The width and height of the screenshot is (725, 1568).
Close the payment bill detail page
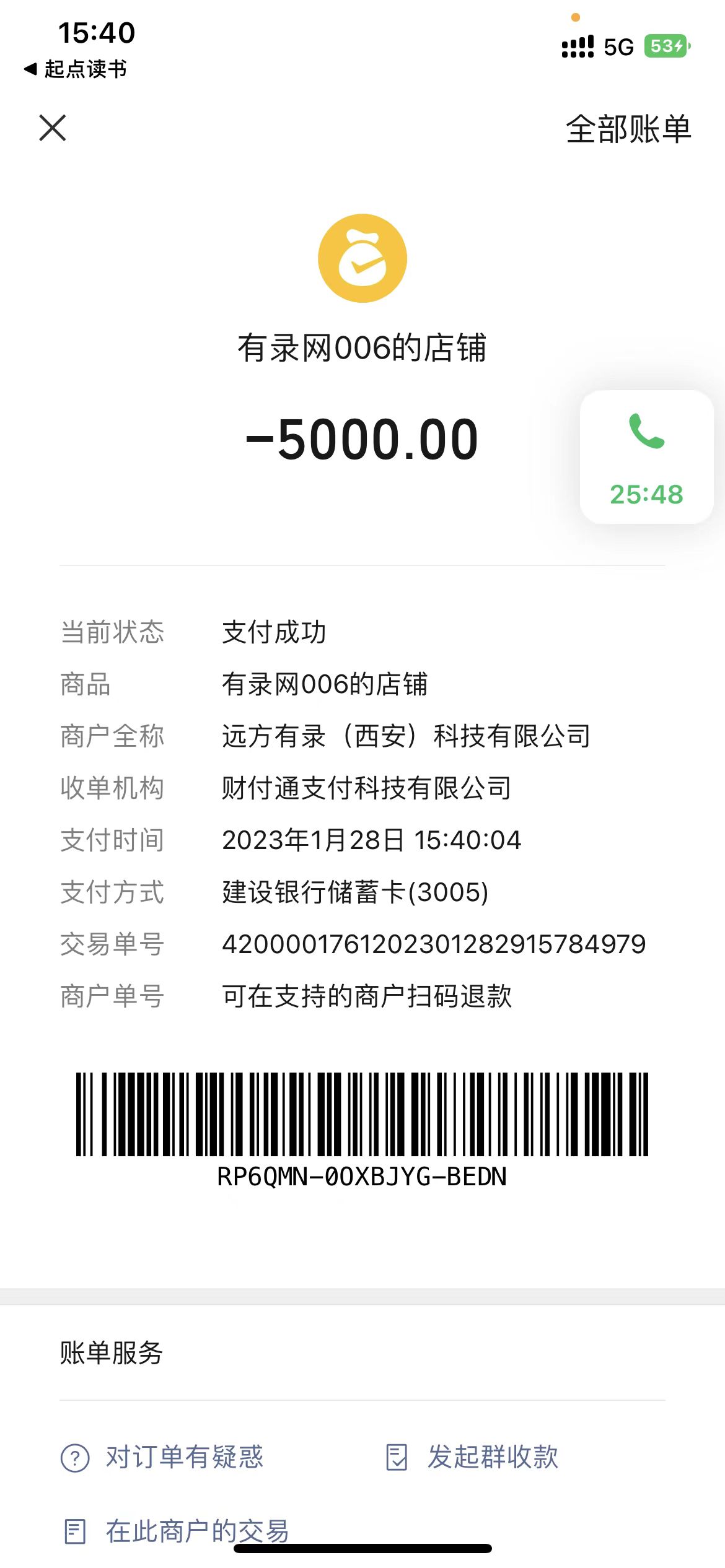click(53, 128)
